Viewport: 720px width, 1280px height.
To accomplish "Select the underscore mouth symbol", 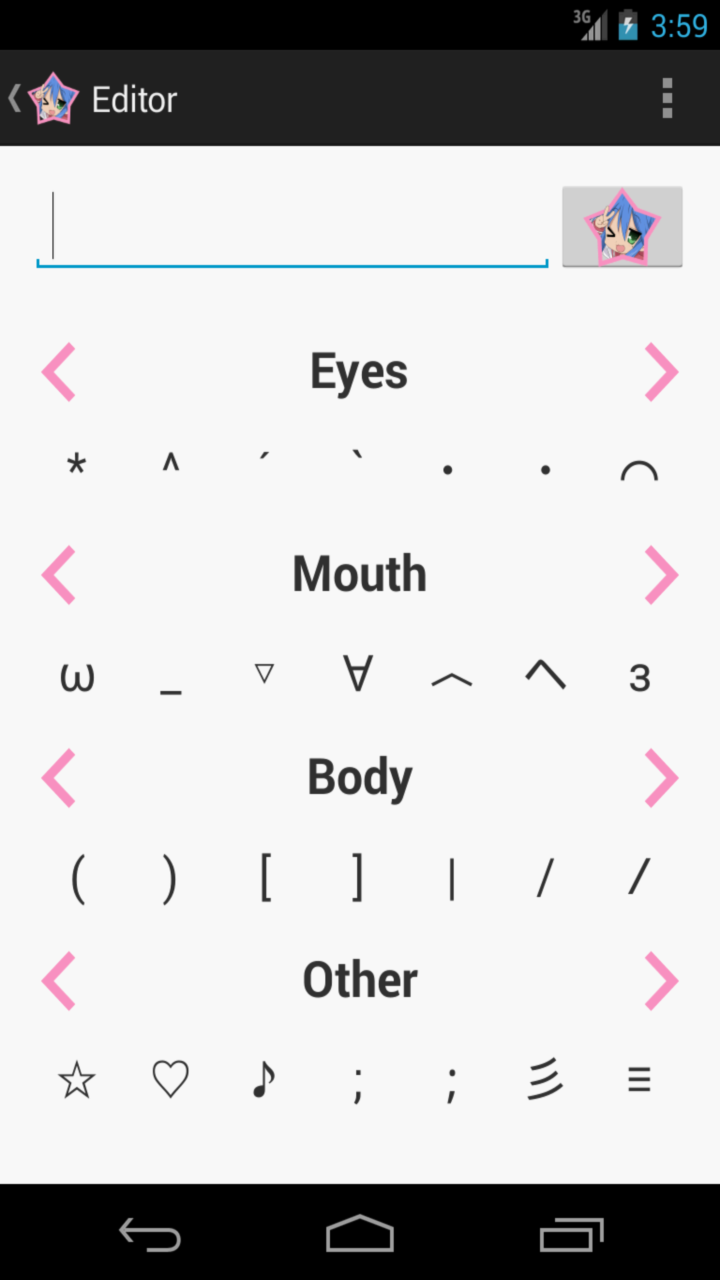I will pos(170,676).
